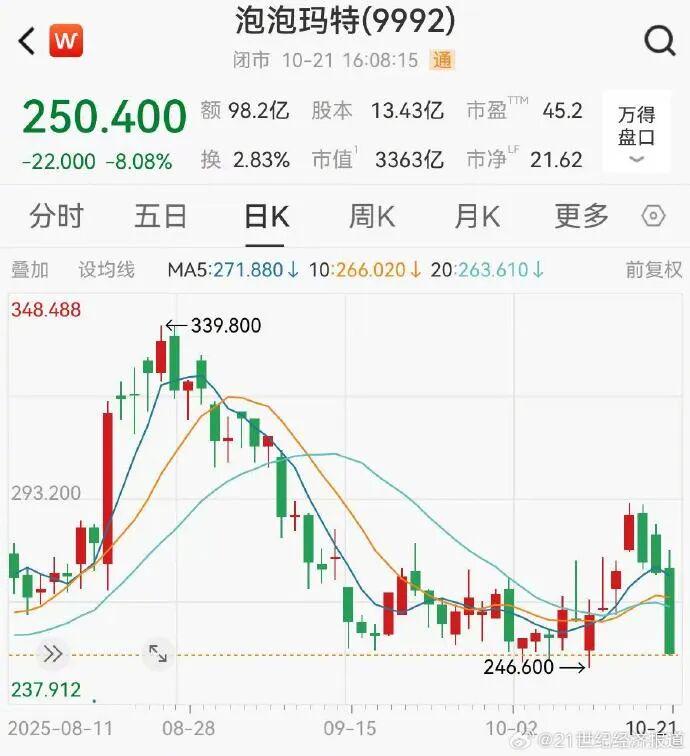Screen dimensions: 690x756
Task: Go back to the previous screen
Action: pos(27,41)
